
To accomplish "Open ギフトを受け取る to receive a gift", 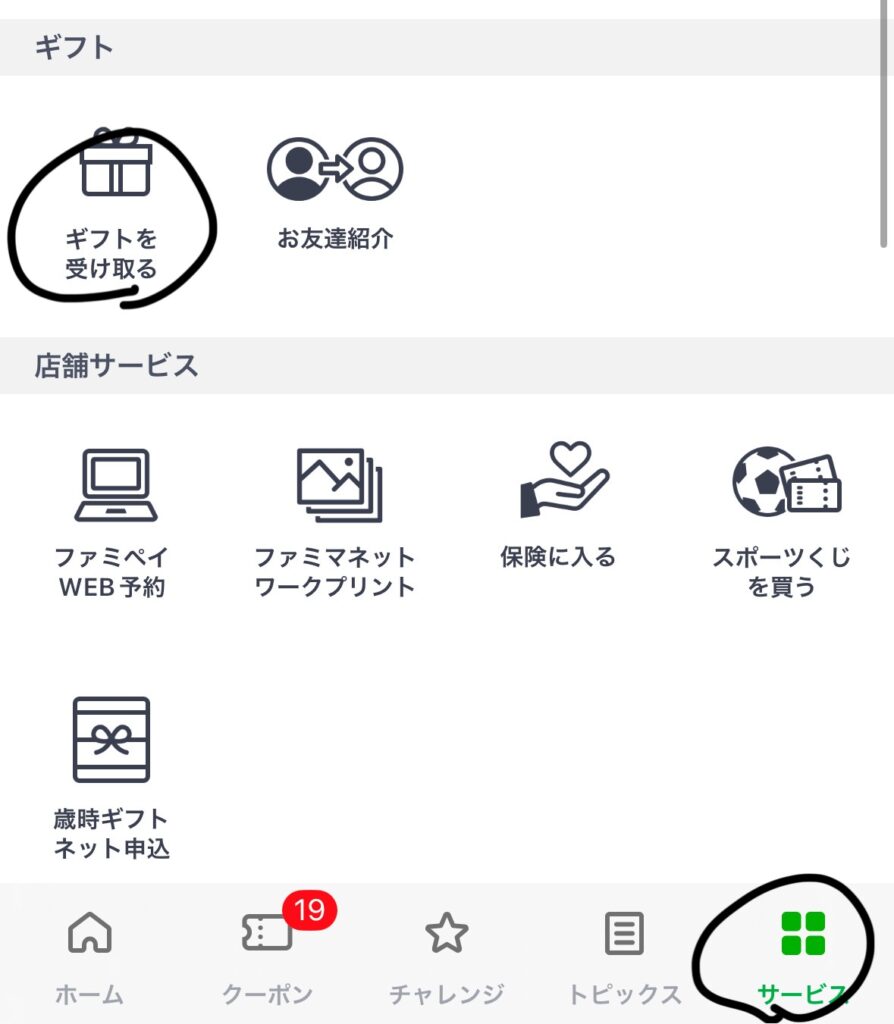I will coord(113,205).
